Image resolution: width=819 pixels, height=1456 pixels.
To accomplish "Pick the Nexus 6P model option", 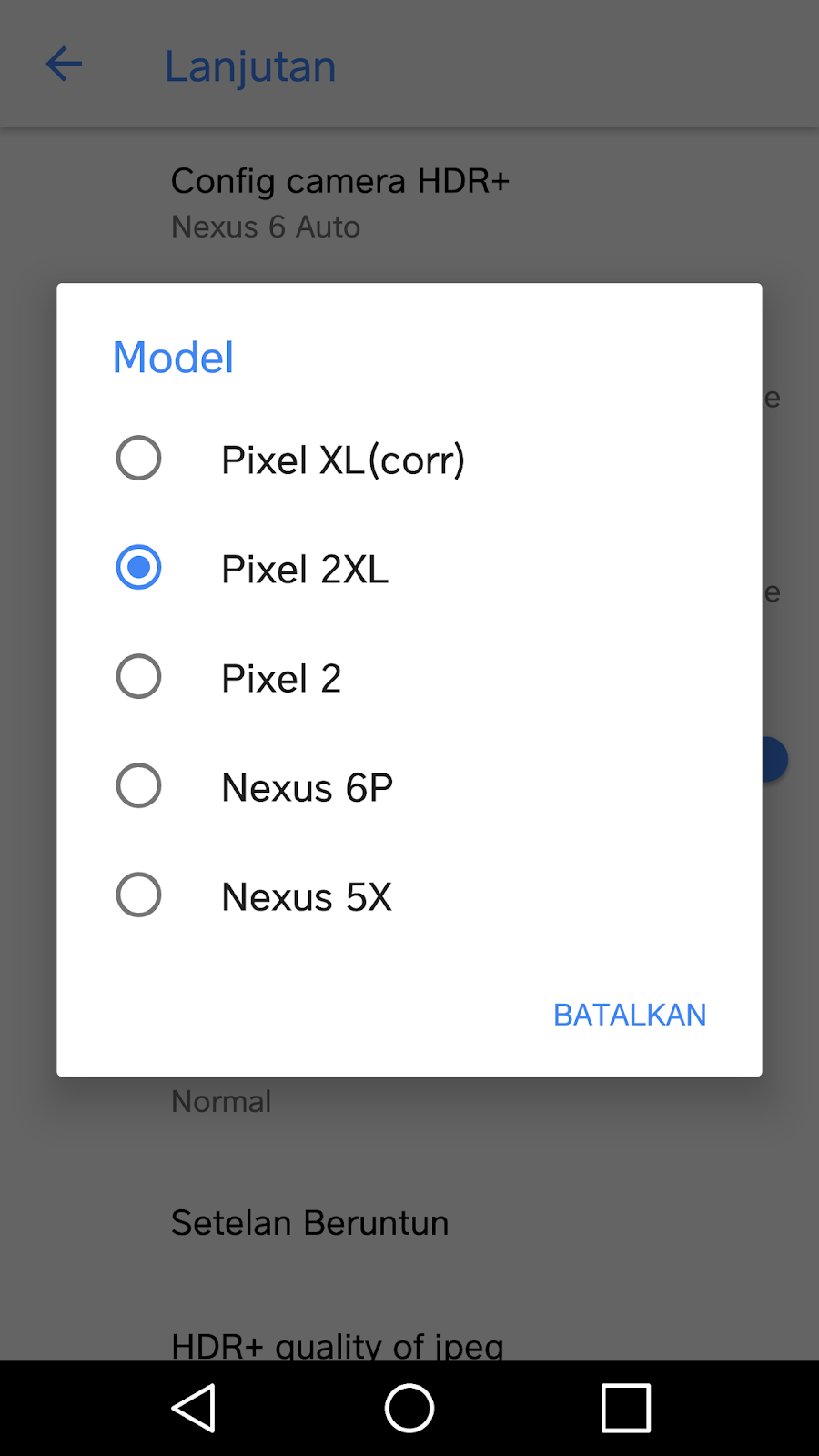I will 409,786.
